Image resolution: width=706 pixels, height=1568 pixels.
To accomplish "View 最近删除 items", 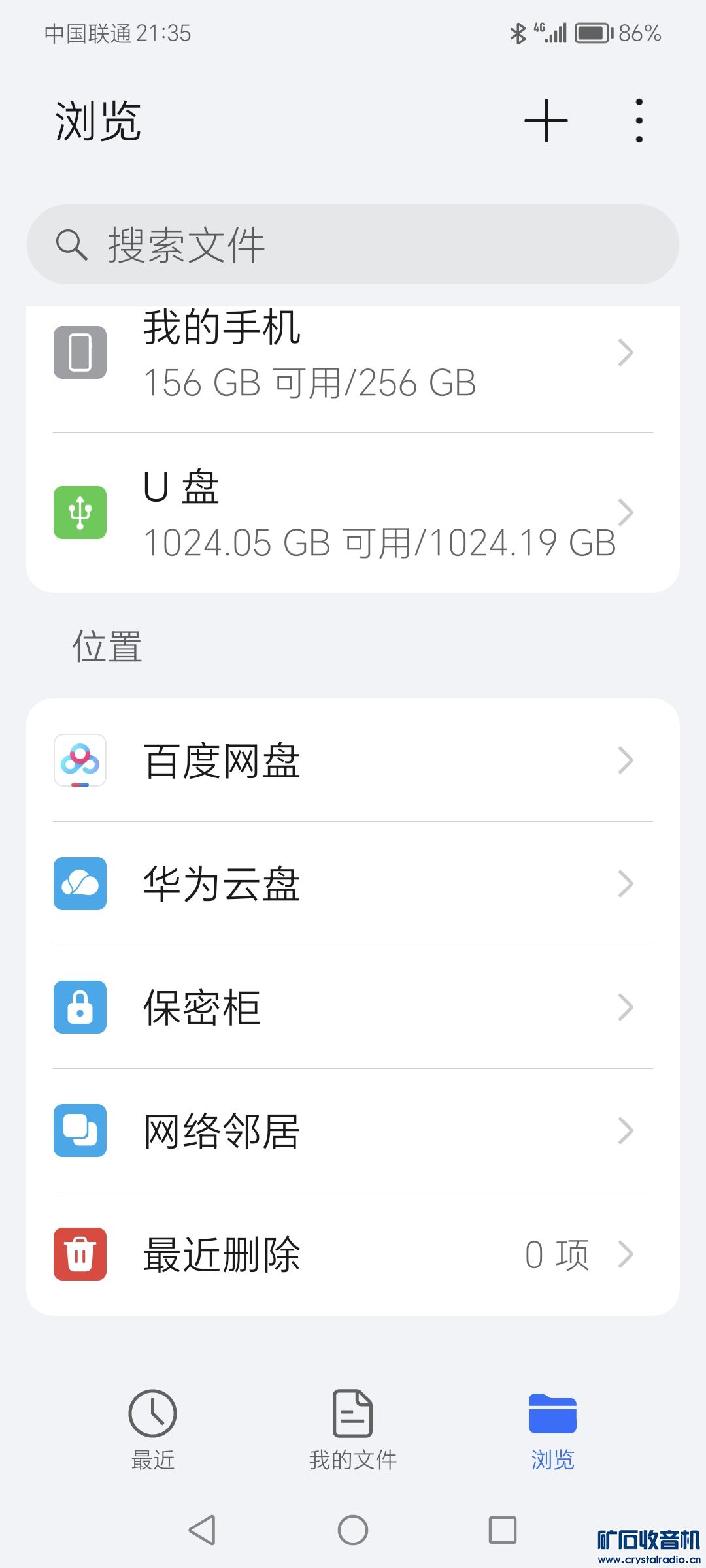I will [x=353, y=1254].
